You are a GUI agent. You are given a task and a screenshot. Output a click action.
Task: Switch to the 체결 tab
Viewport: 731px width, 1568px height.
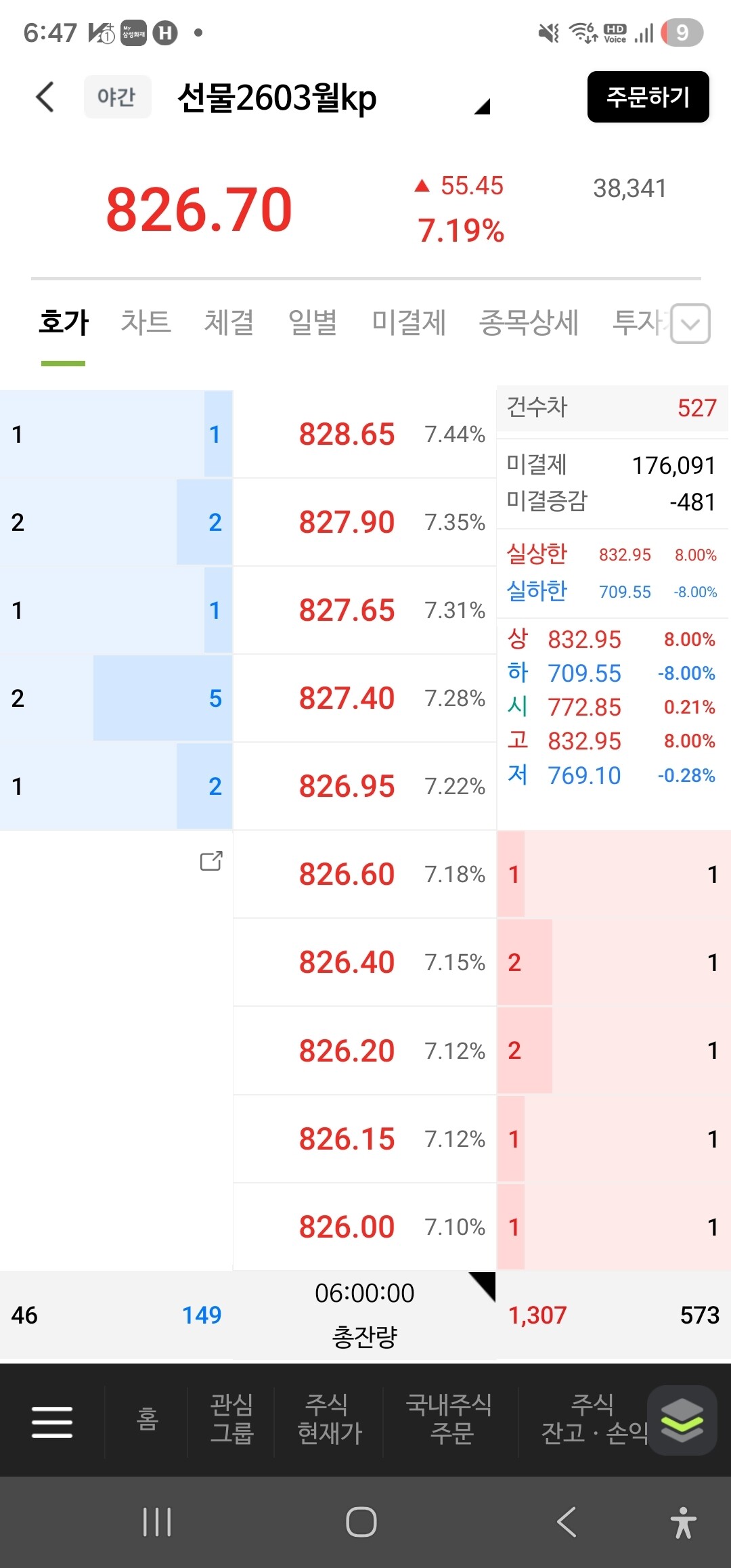(x=229, y=322)
